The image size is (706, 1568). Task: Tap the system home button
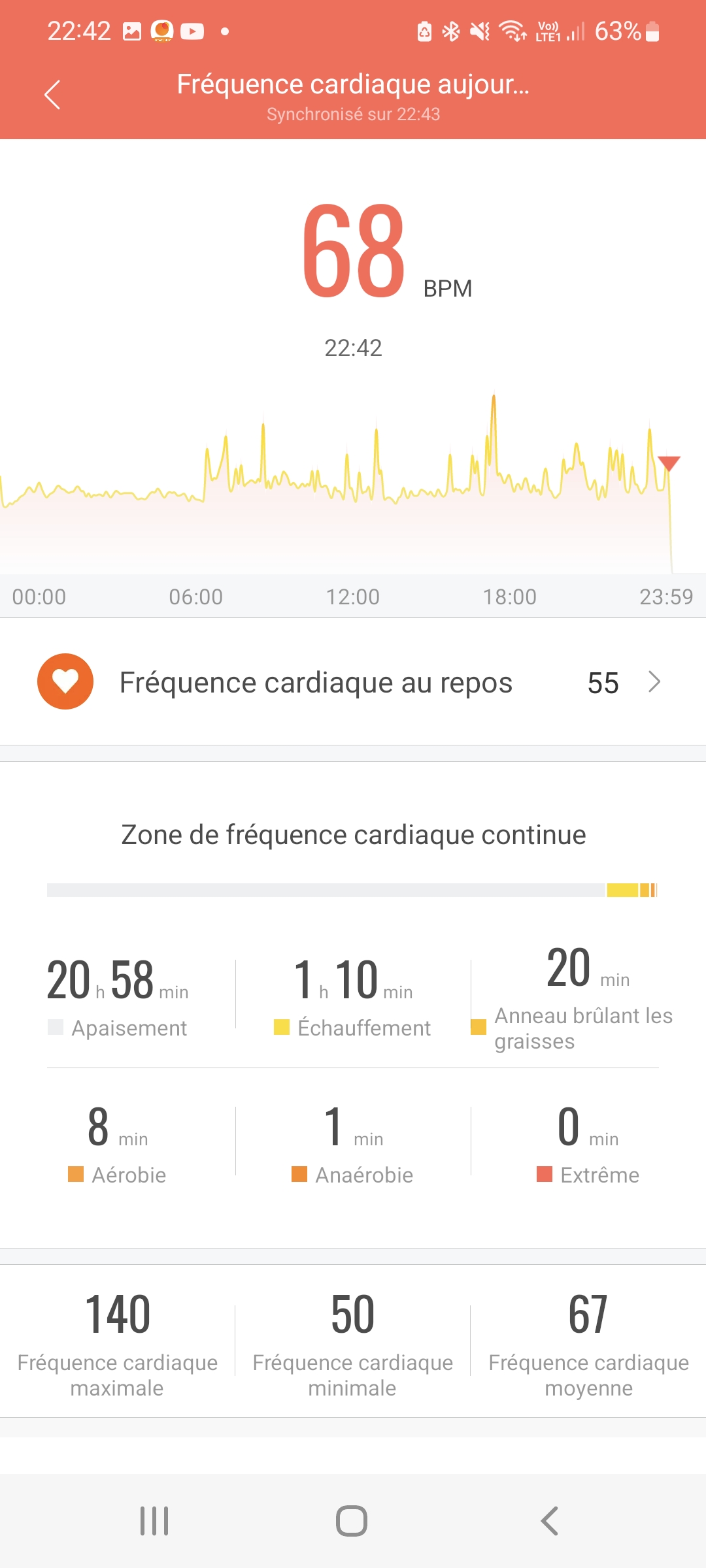tap(352, 1521)
